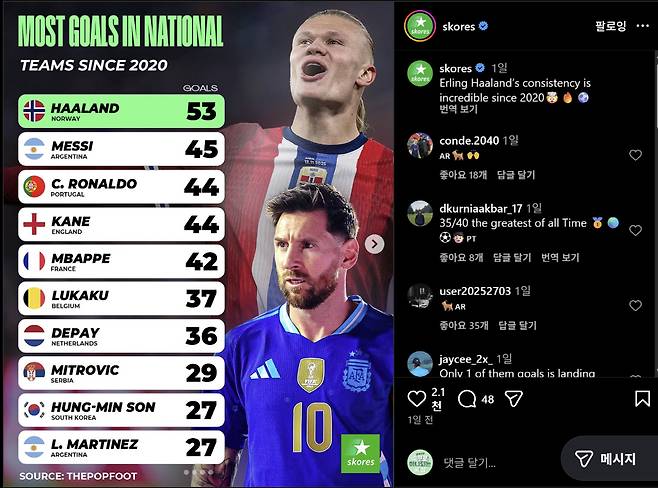Open comments via speech bubble icon

tap(466, 399)
